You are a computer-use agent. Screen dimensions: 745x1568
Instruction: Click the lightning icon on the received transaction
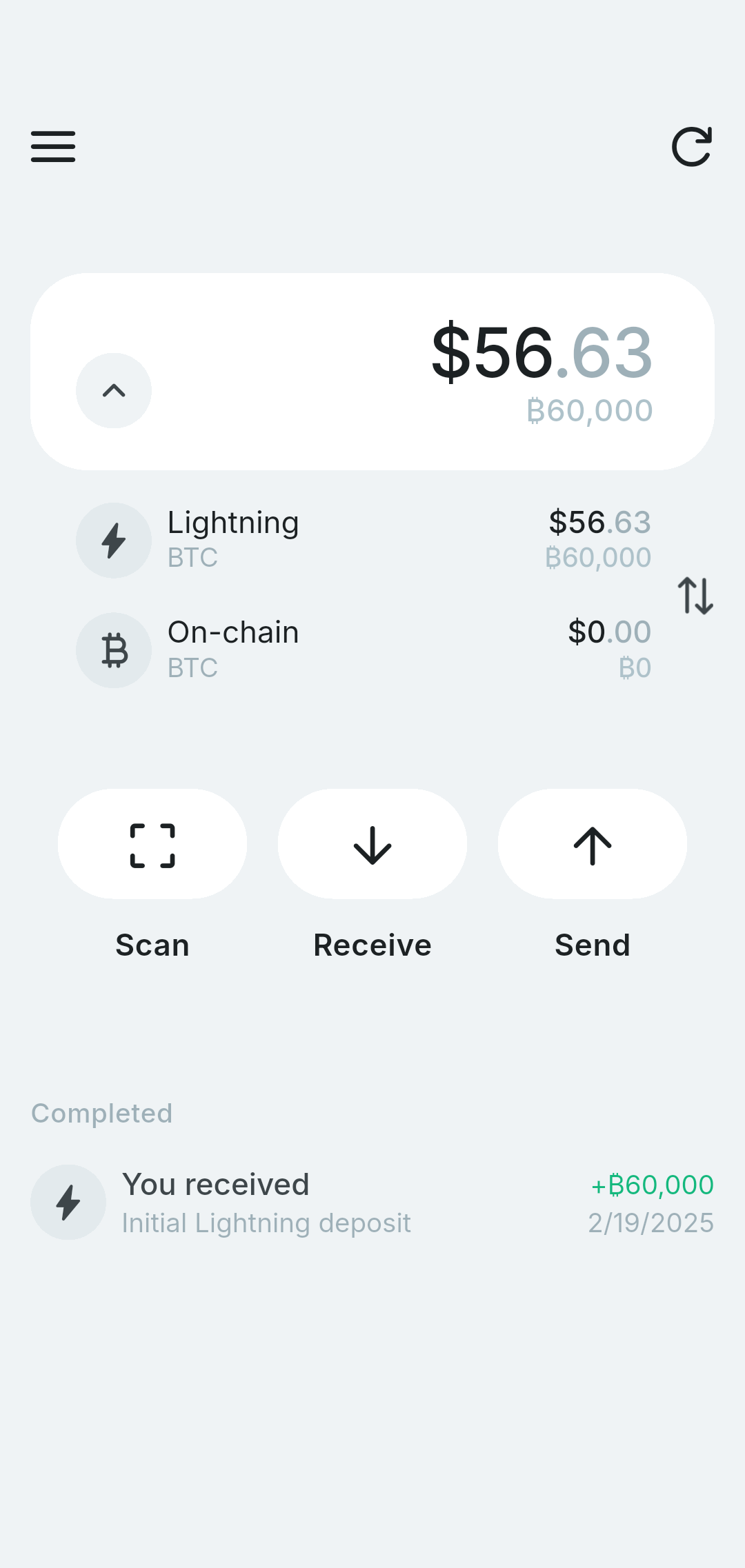(68, 1201)
